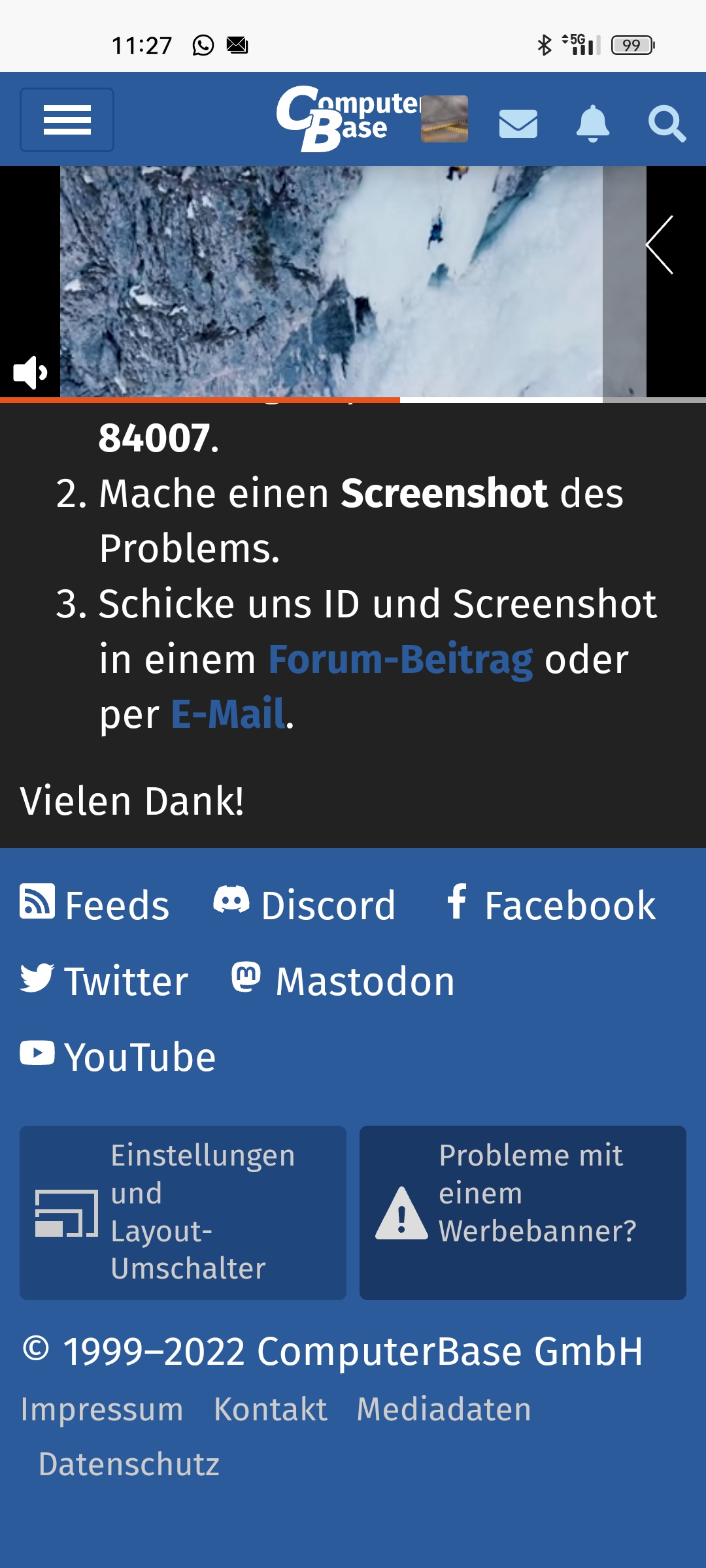This screenshot has width=706, height=1568.
Task: Open the E-Mail link
Action: (227, 714)
